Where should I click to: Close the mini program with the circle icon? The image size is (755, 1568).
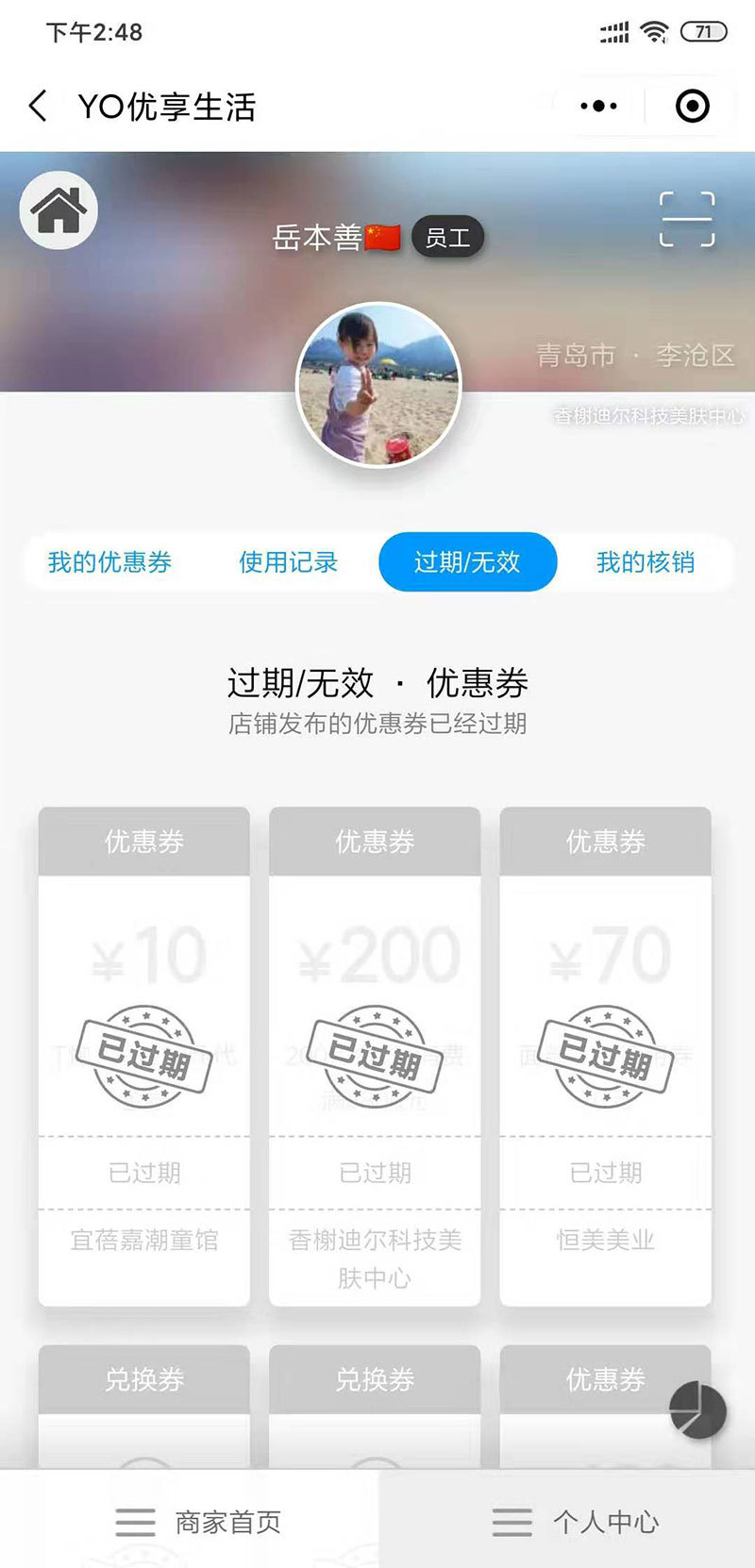(693, 107)
